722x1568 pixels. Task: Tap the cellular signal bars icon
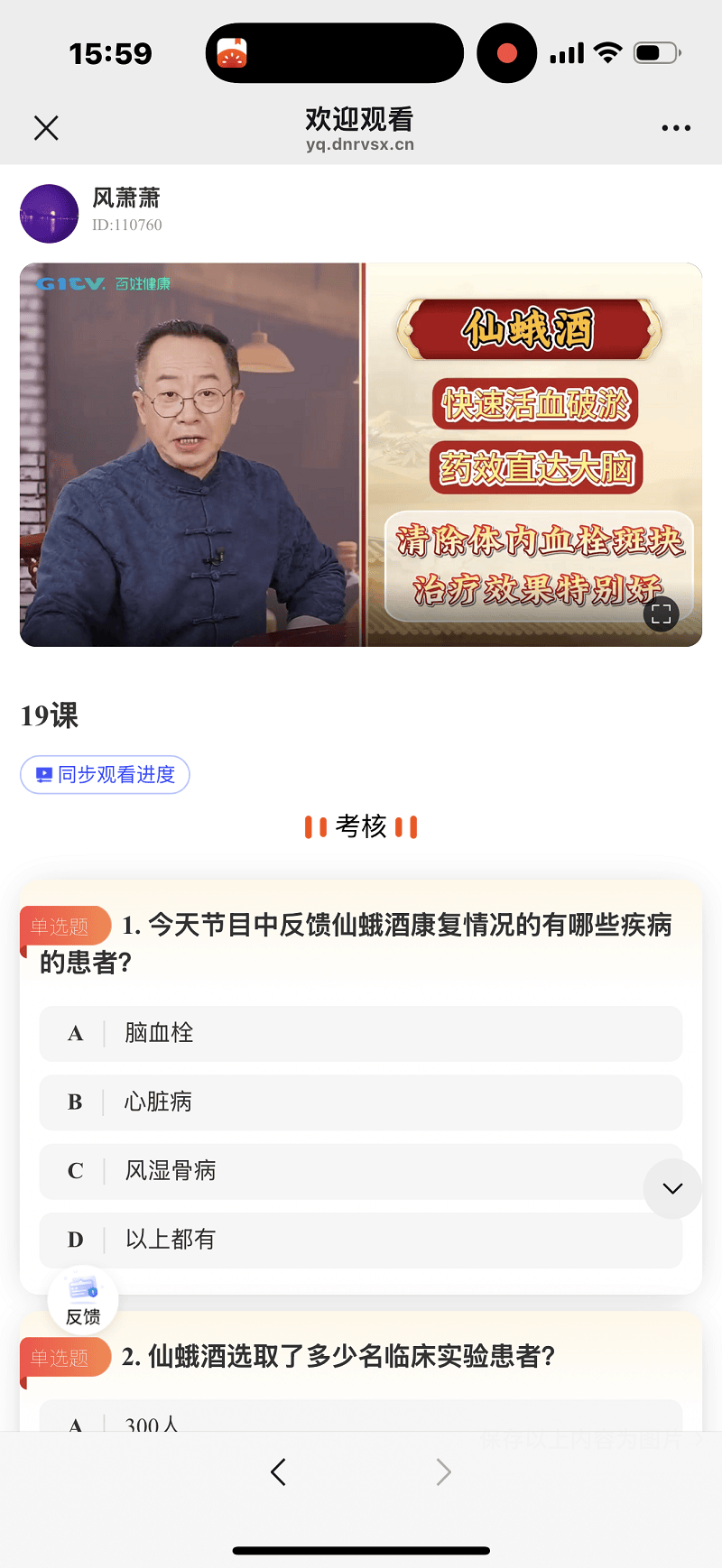point(568,52)
